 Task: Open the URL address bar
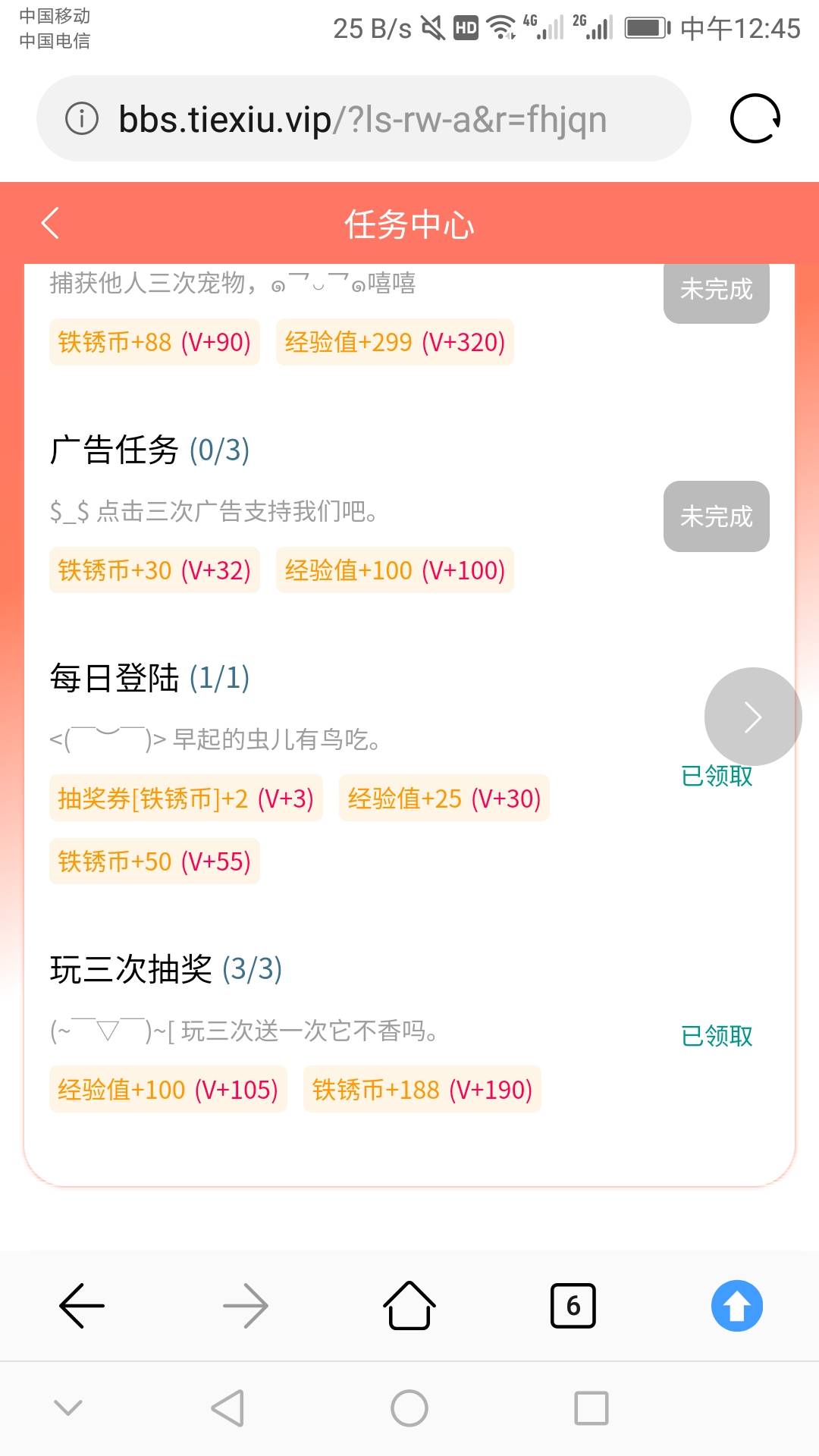click(x=362, y=119)
